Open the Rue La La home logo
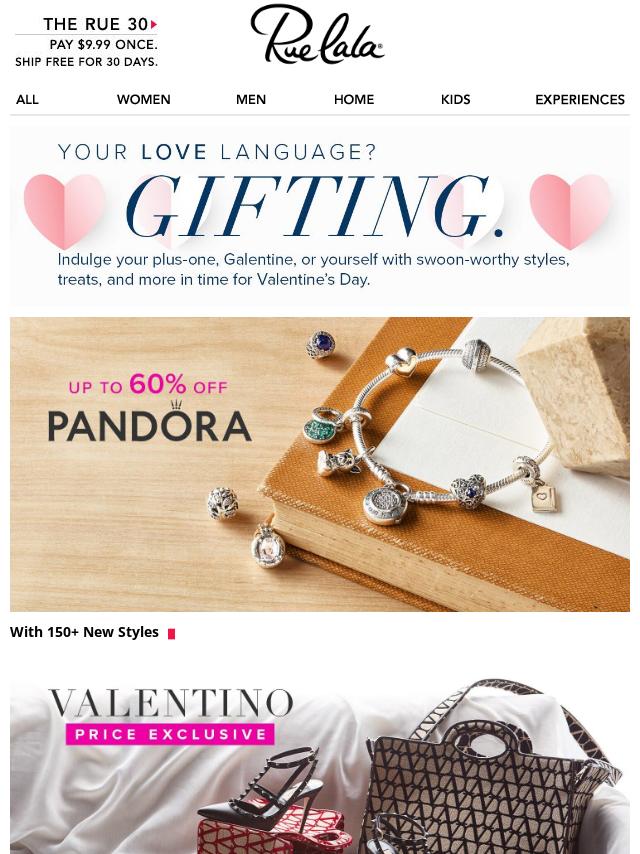The image size is (640, 854). (x=317, y=35)
